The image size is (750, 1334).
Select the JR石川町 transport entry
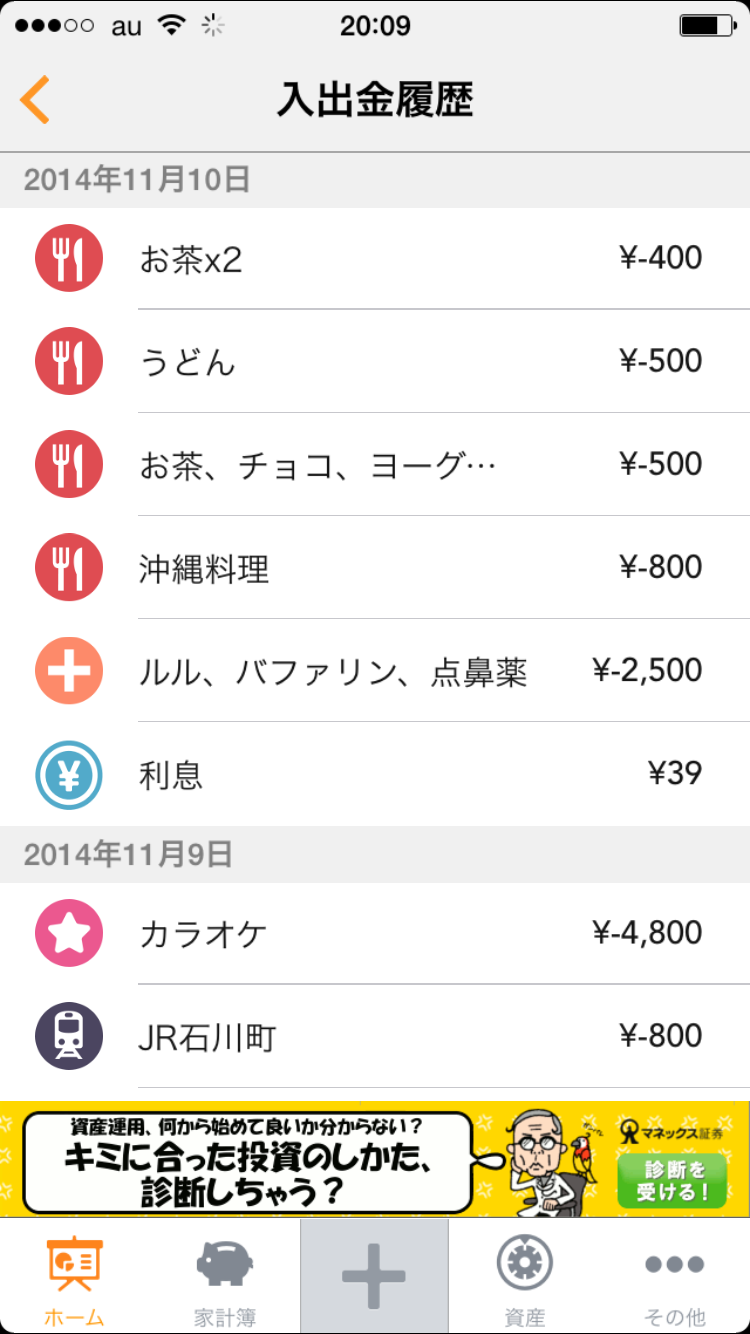coord(375,1037)
